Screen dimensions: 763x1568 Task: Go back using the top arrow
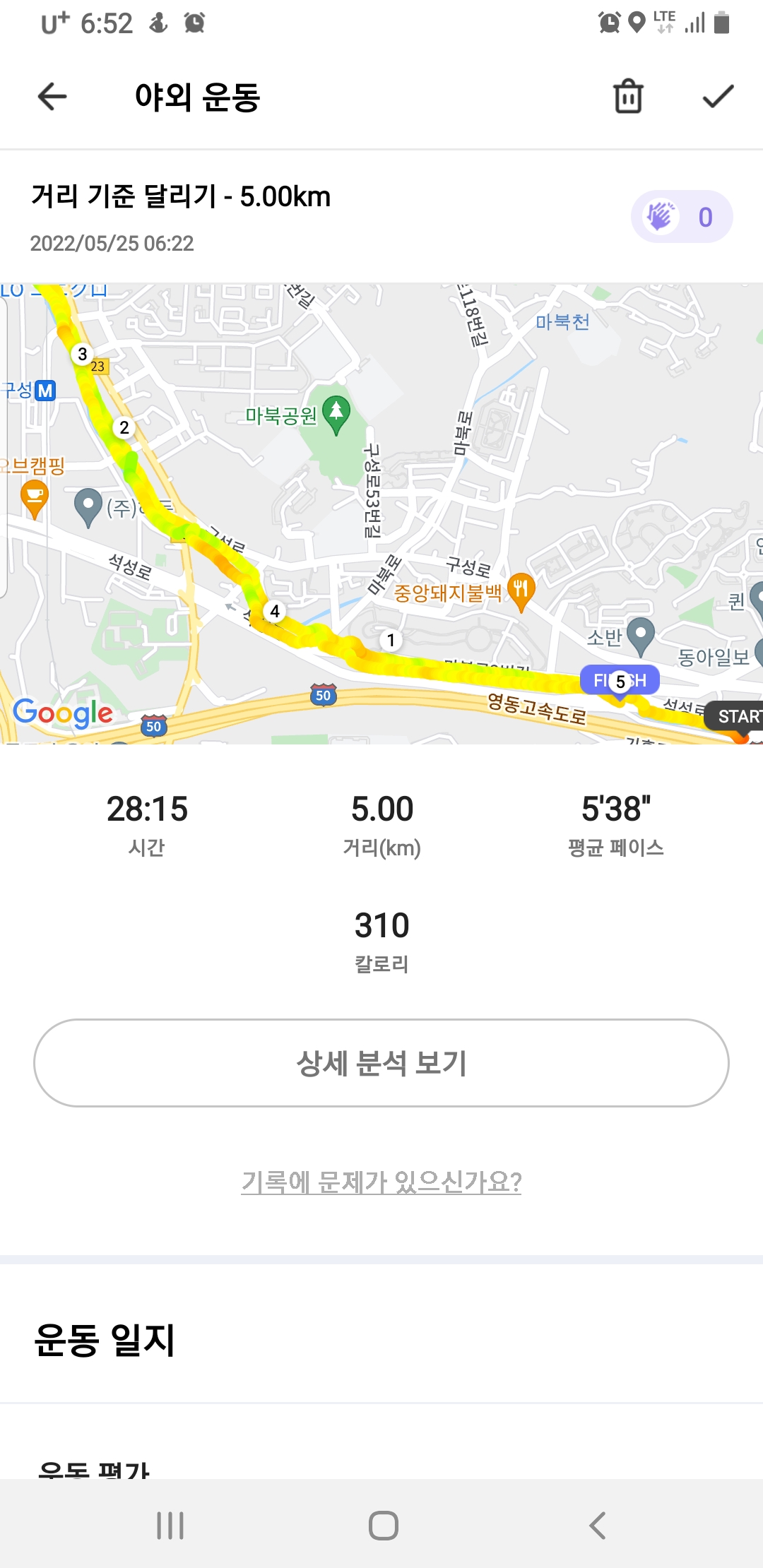[52, 97]
